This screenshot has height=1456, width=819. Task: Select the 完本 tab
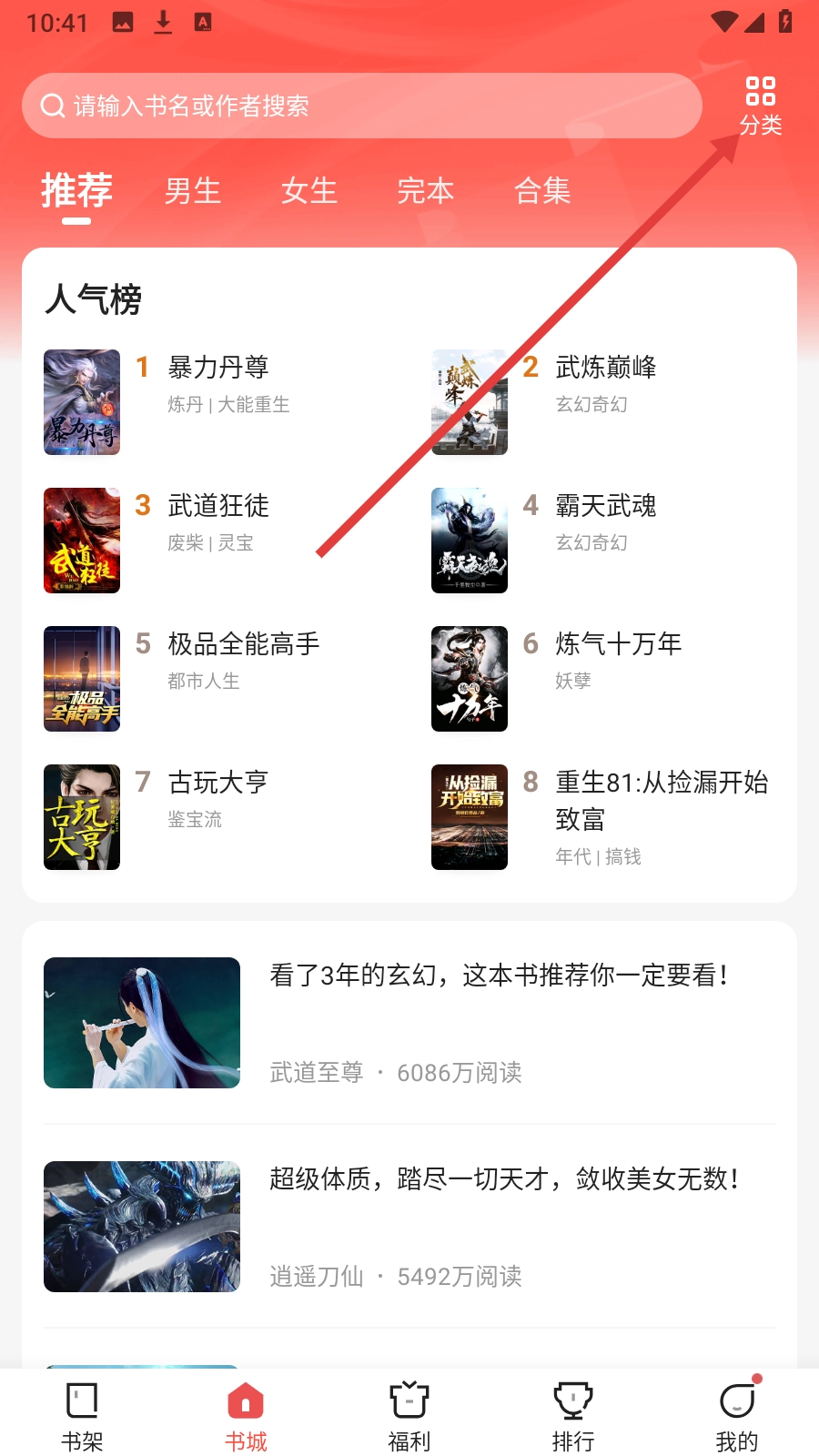426,191
